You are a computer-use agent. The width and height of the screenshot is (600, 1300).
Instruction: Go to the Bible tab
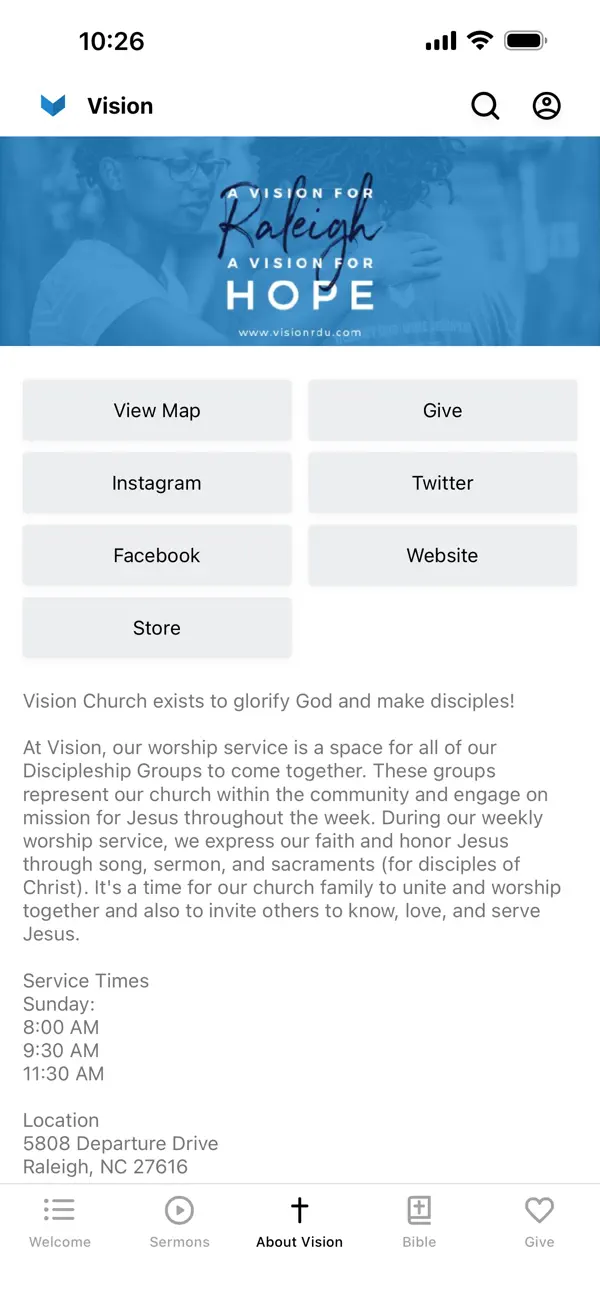tap(420, 1223)
